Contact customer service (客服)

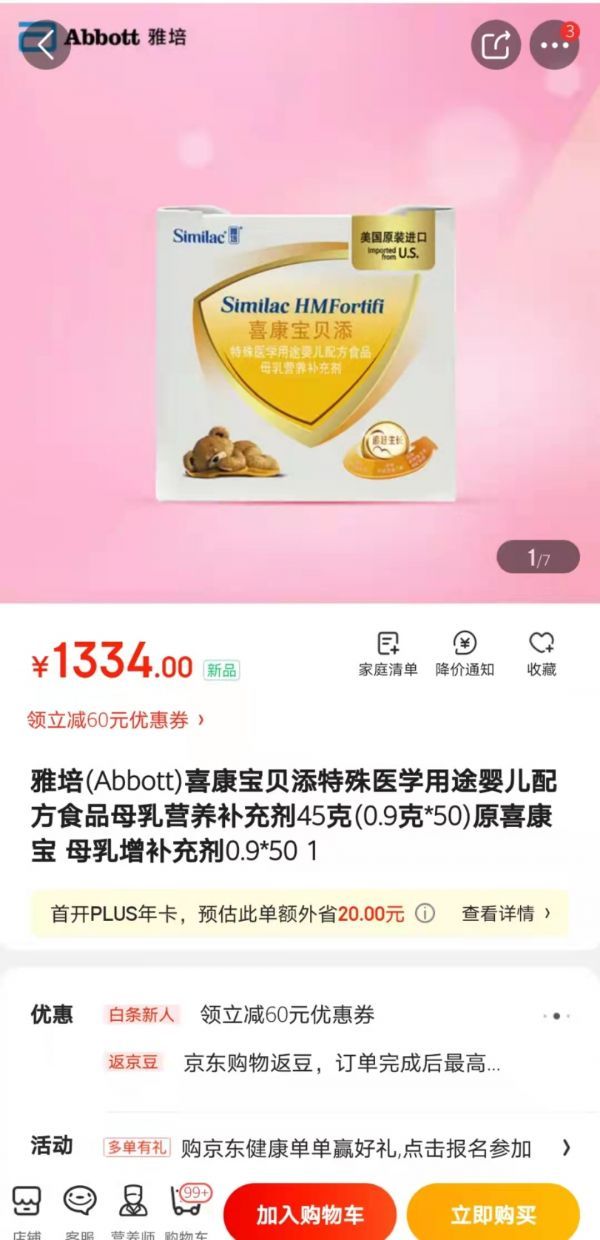tap(80, 1212)
